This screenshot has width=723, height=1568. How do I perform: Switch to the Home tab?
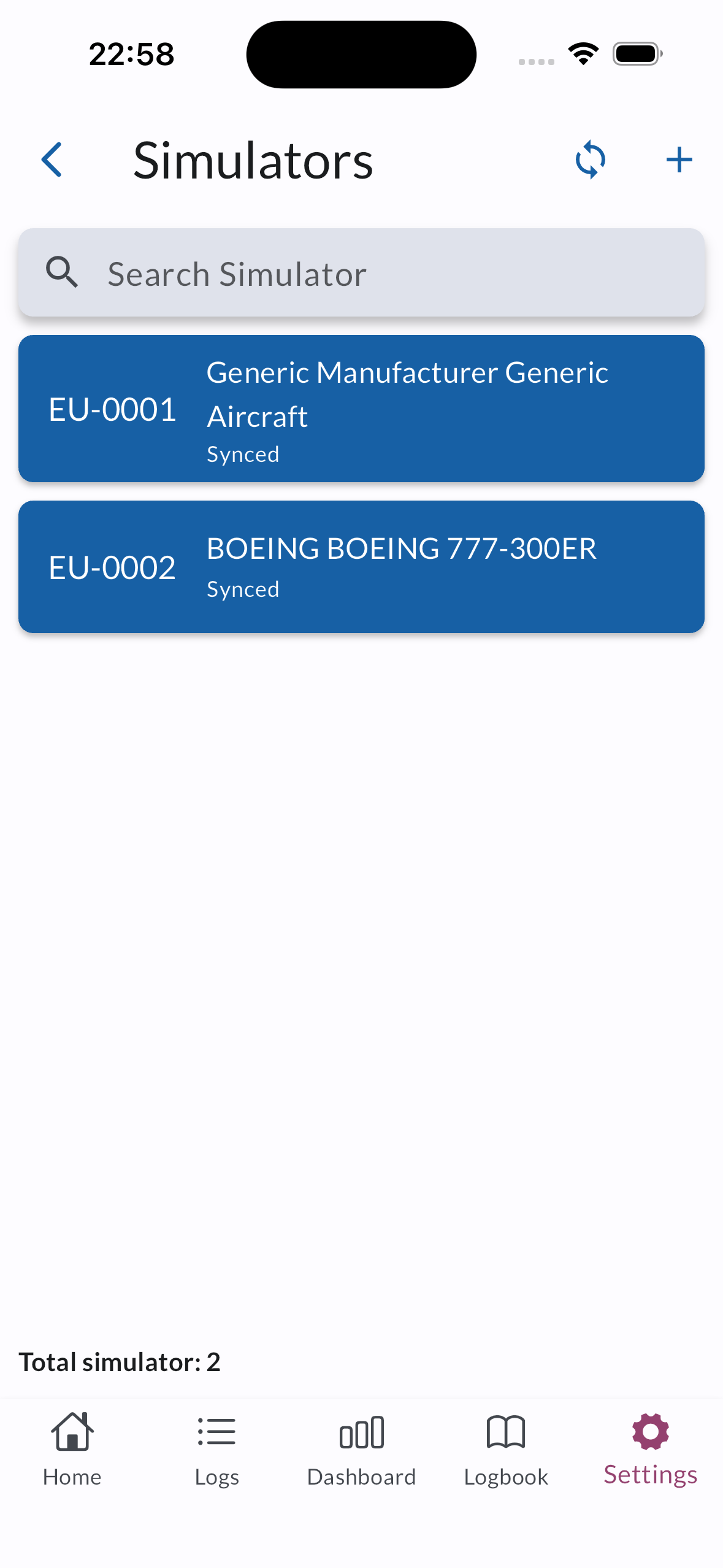[72, 1449]
